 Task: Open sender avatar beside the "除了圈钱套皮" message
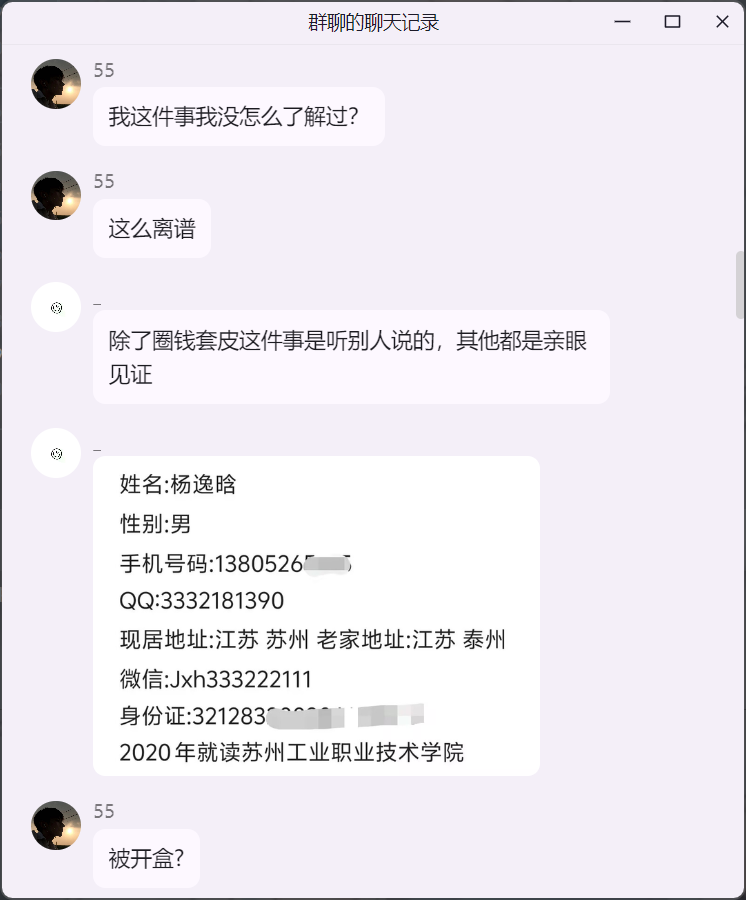tap(56, 307)
